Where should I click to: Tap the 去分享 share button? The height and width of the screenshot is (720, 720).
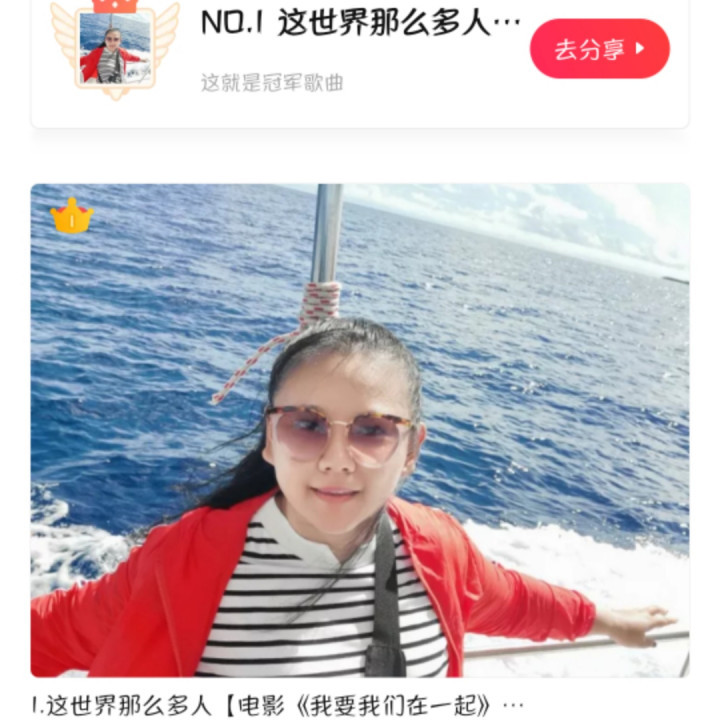point(599,49)
